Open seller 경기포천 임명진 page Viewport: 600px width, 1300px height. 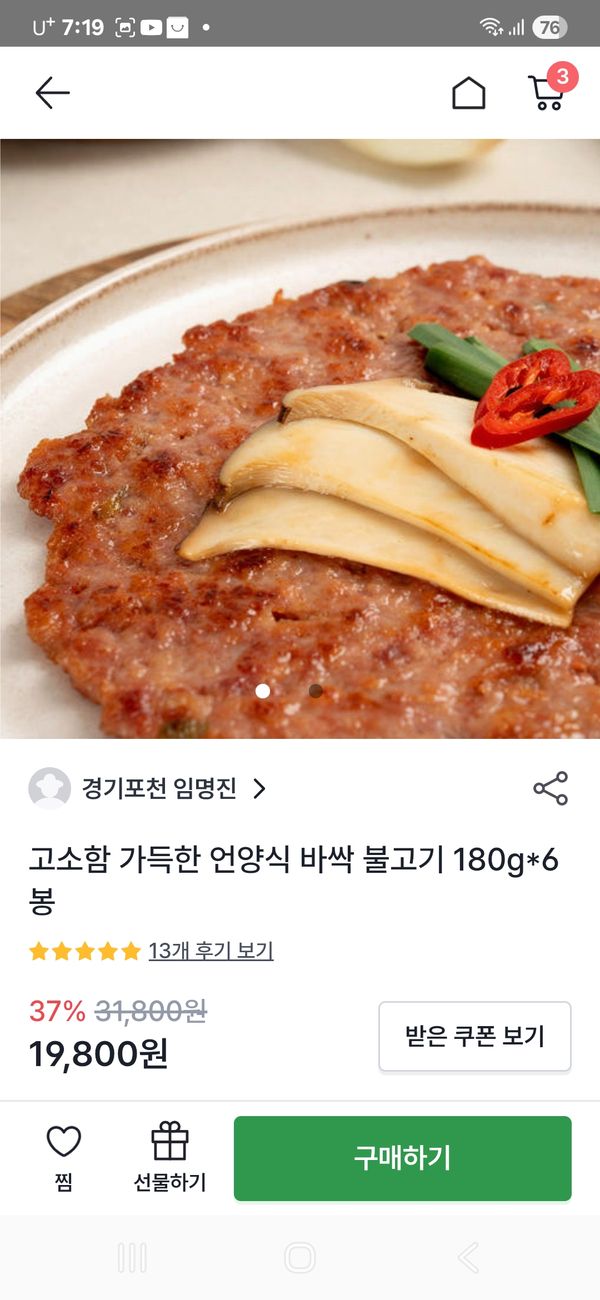[148, 789]
